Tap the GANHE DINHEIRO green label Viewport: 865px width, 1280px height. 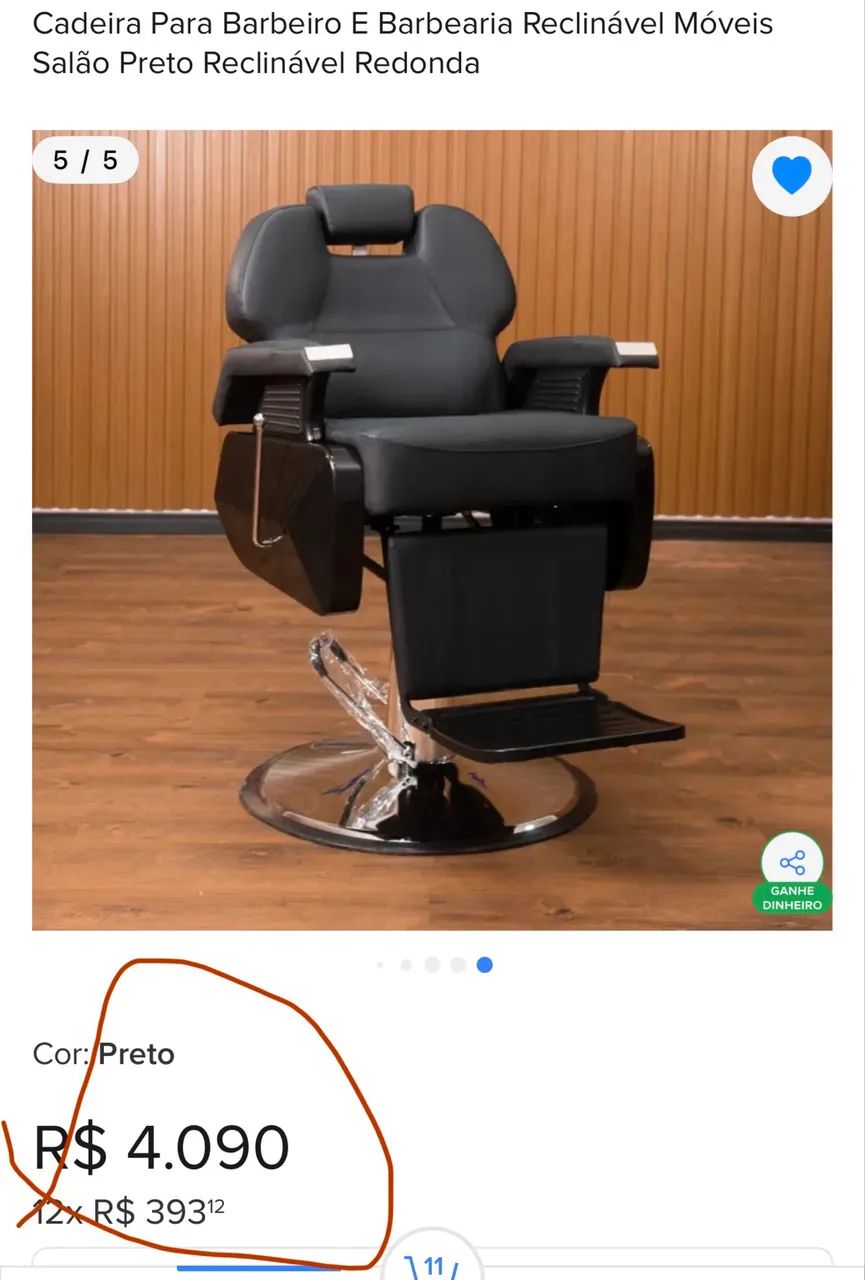coord(793,898)
